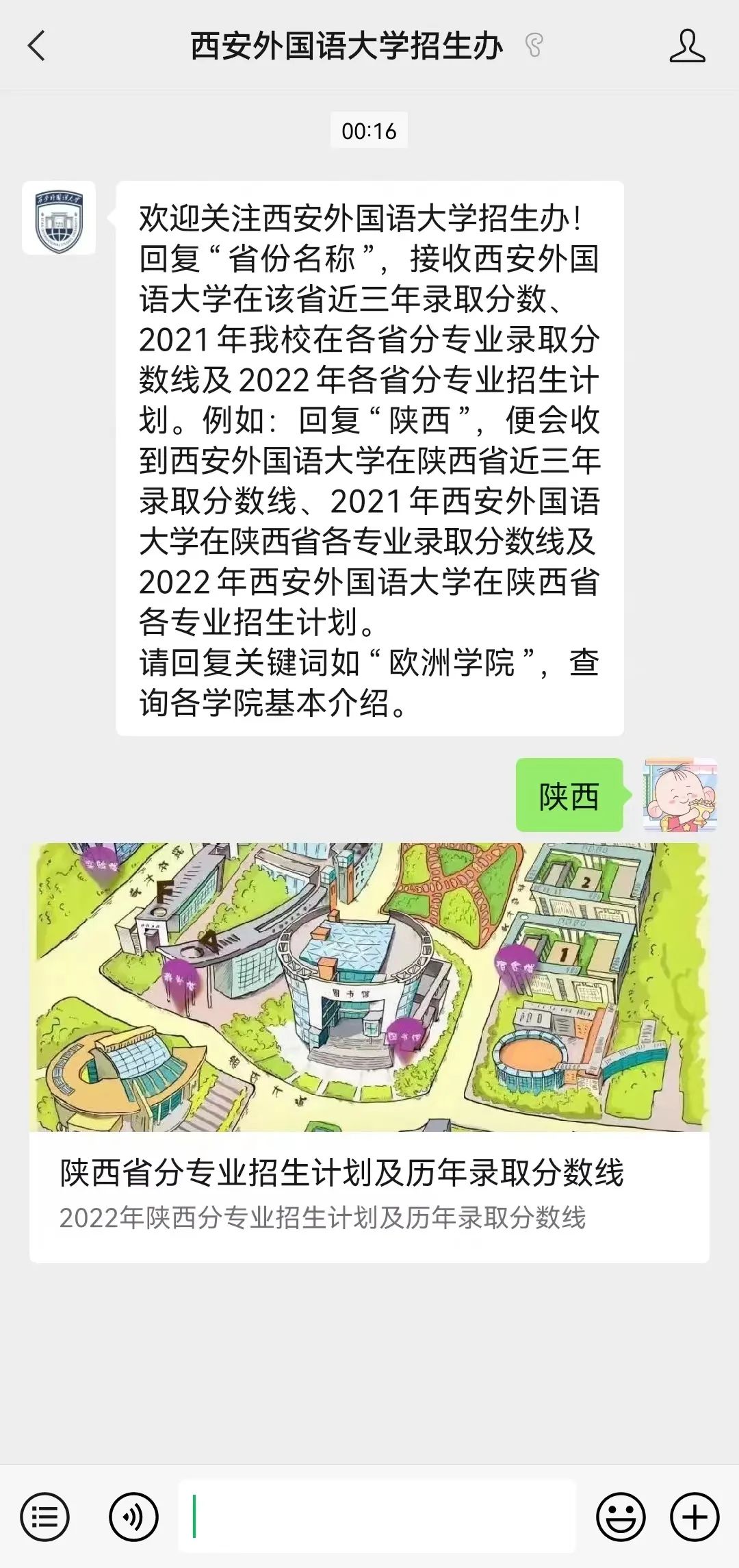The width and height of the screenshot is (739, 1568).
Task: Focus the message text field
Action: pos(376,1516)
